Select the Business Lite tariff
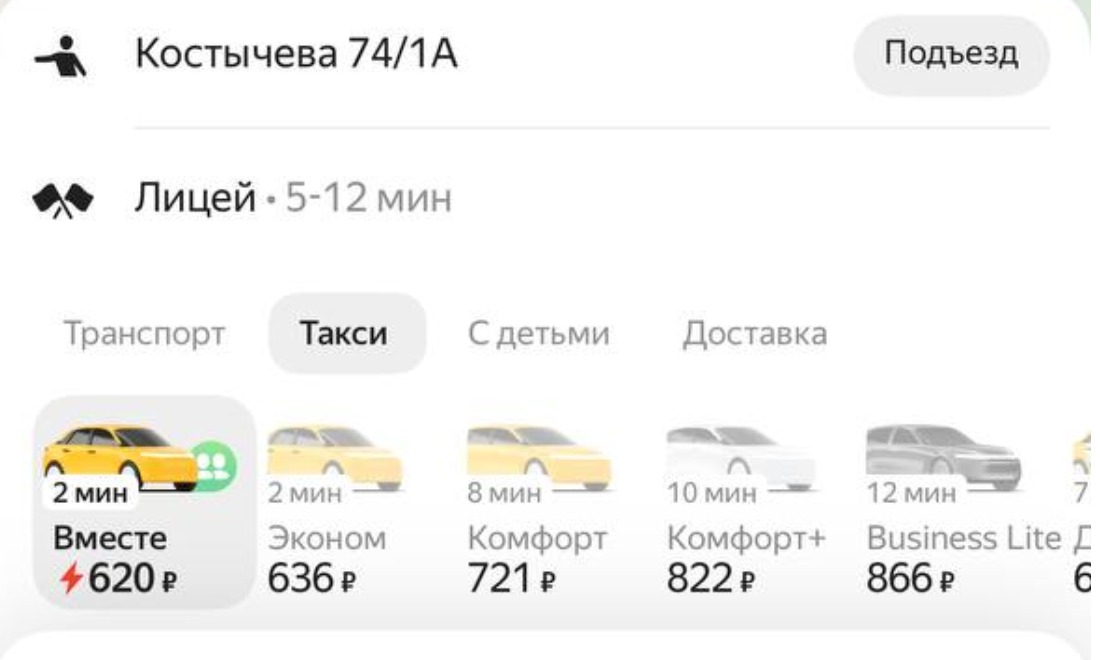 pyautogui.click(x=960, y=510)
